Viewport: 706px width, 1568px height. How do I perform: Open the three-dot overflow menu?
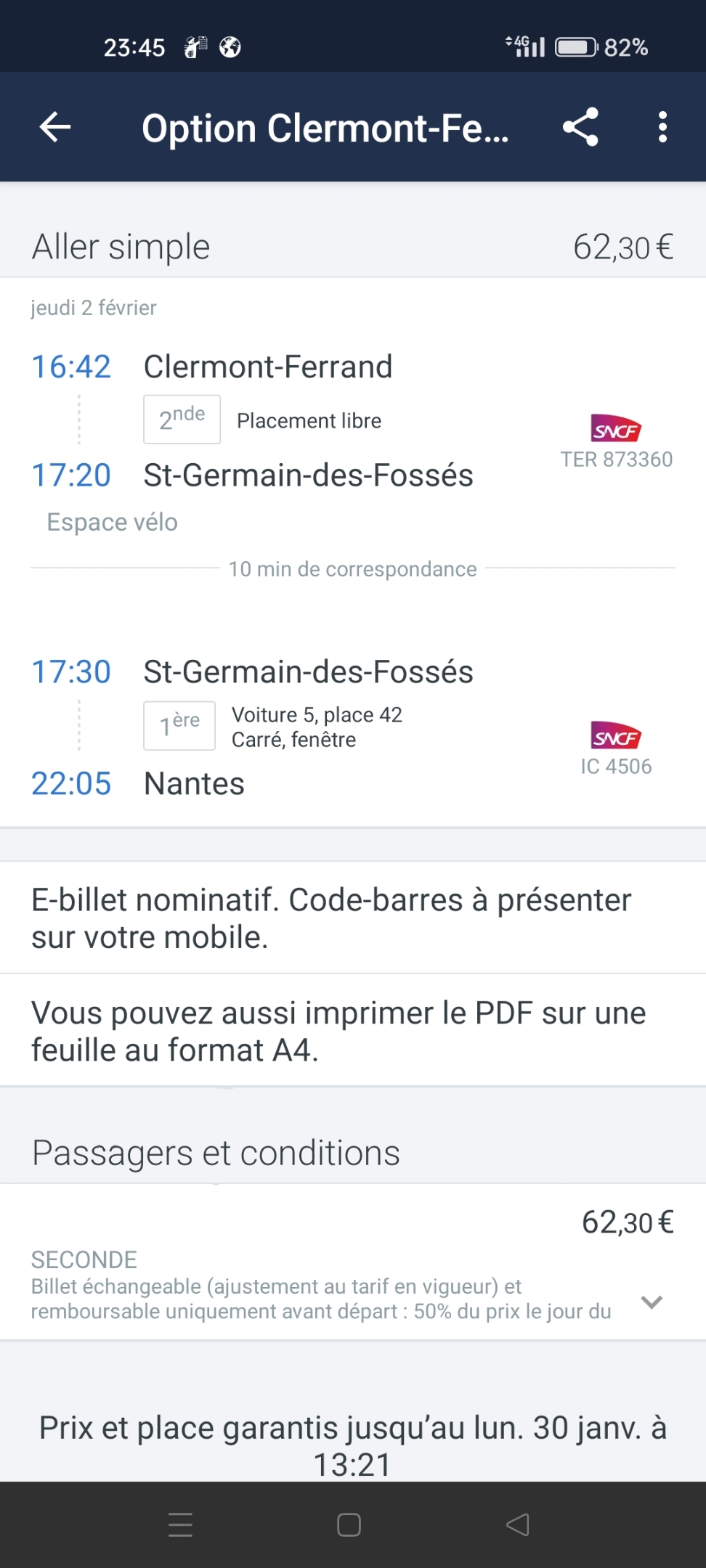(x=662, y=128)
